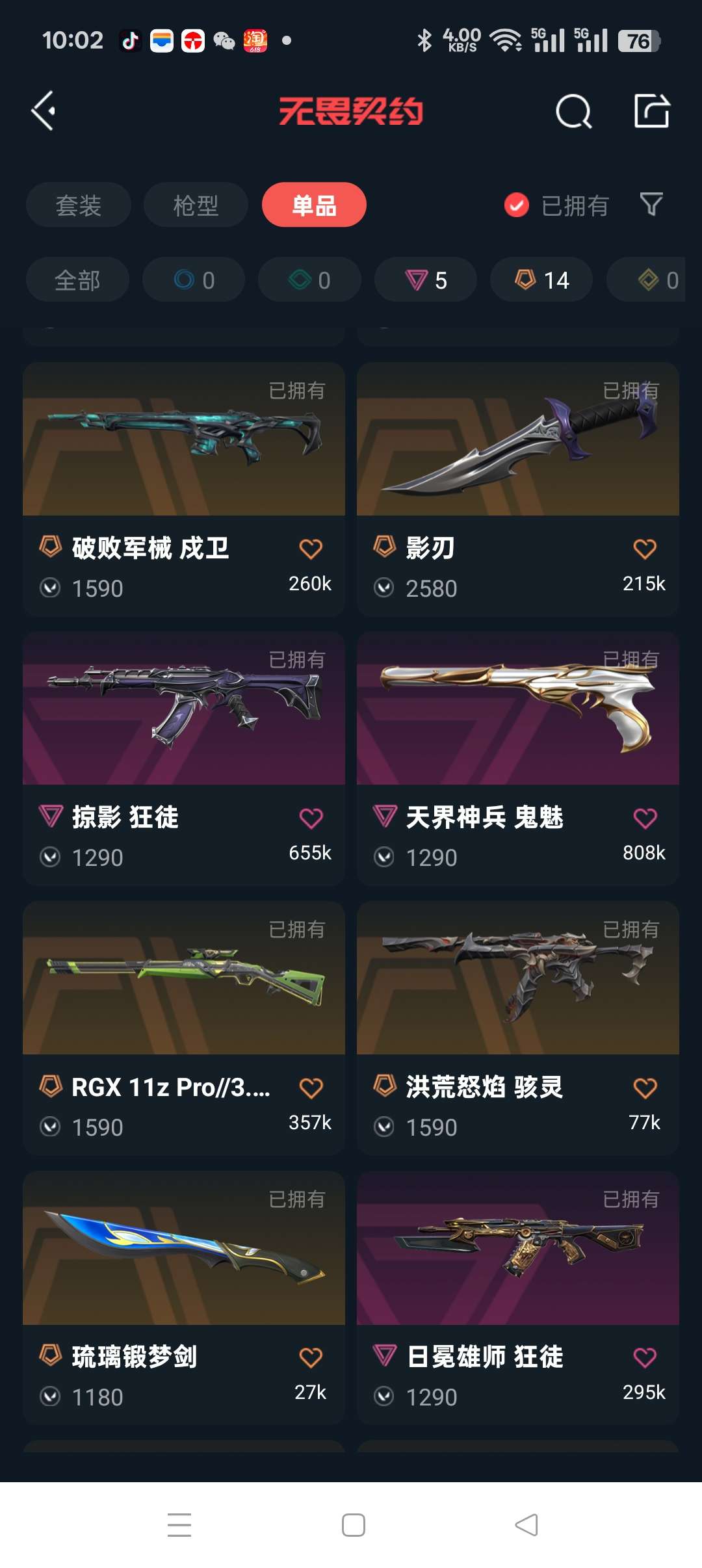Uncheck the 已拥有 filter checkbox

(517, 205)
